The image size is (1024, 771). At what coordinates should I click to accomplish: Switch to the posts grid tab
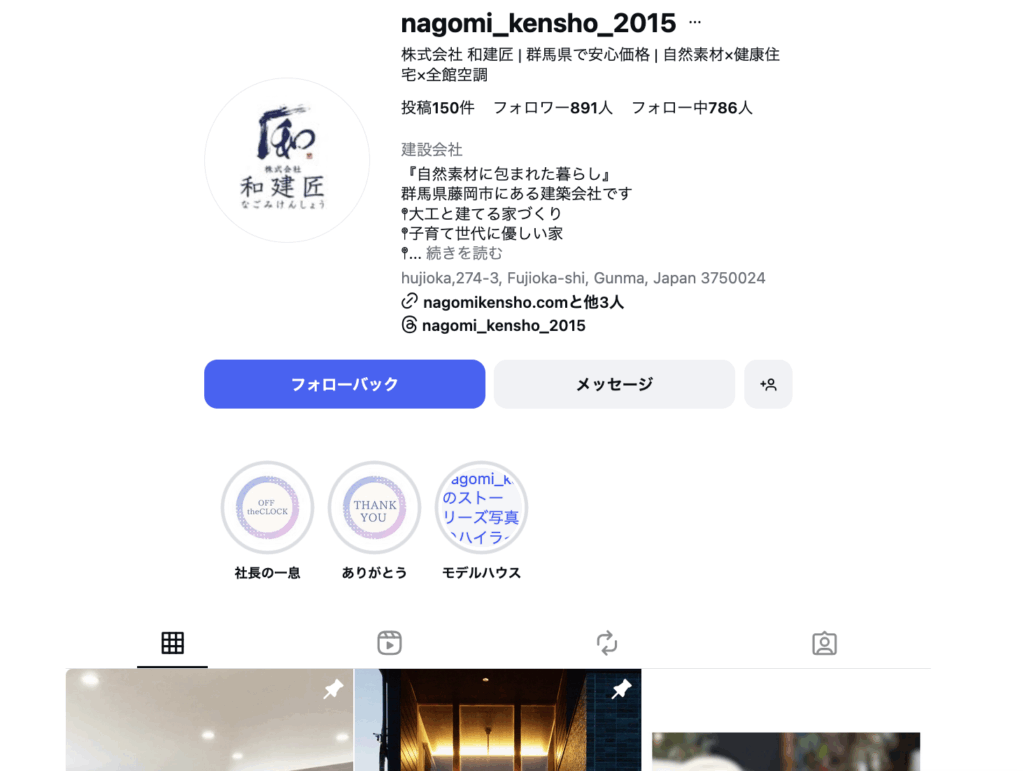(x=172, y=643)
